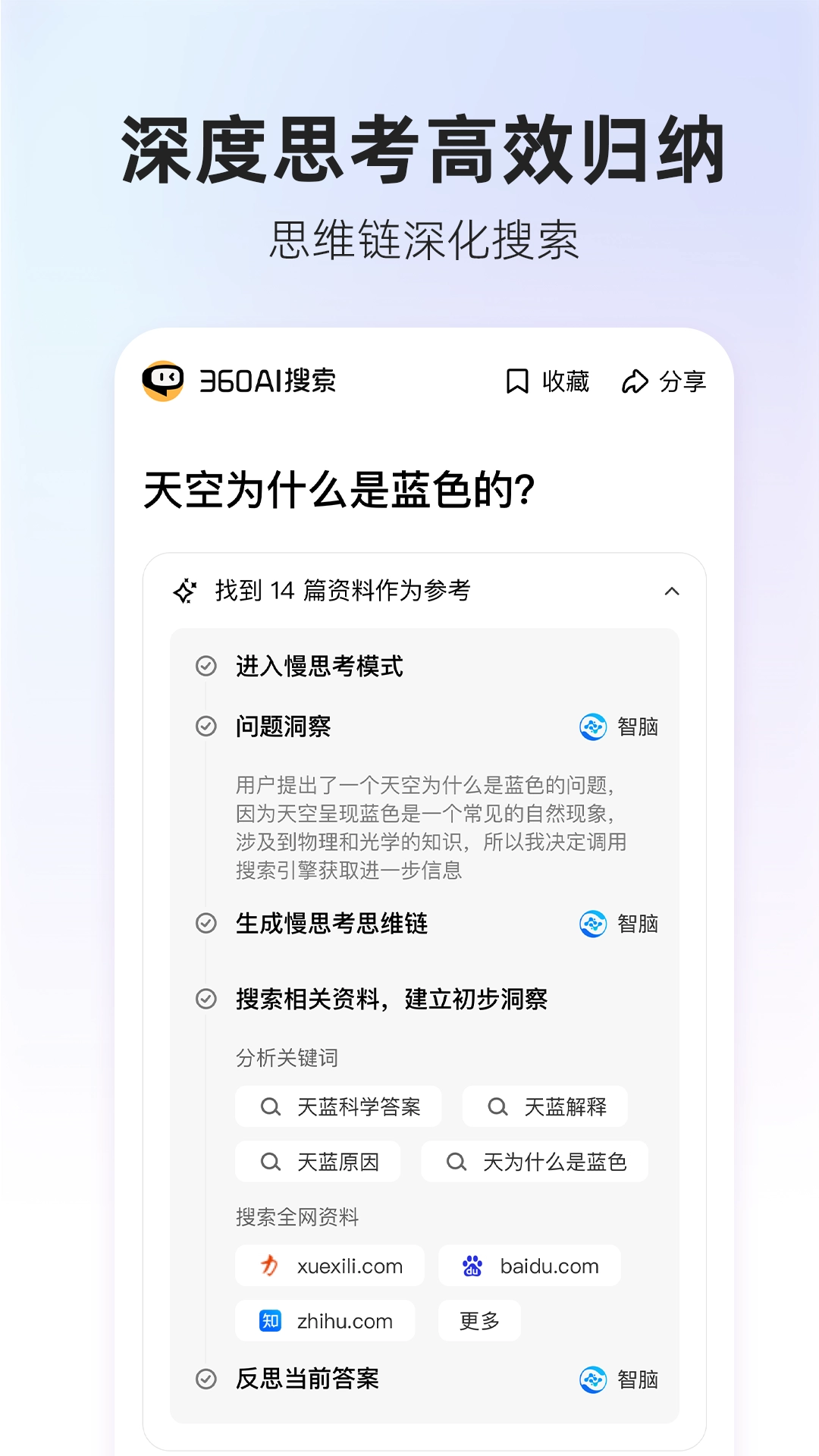Expand 更多 to see additional sources

[x=479, y=1320]
